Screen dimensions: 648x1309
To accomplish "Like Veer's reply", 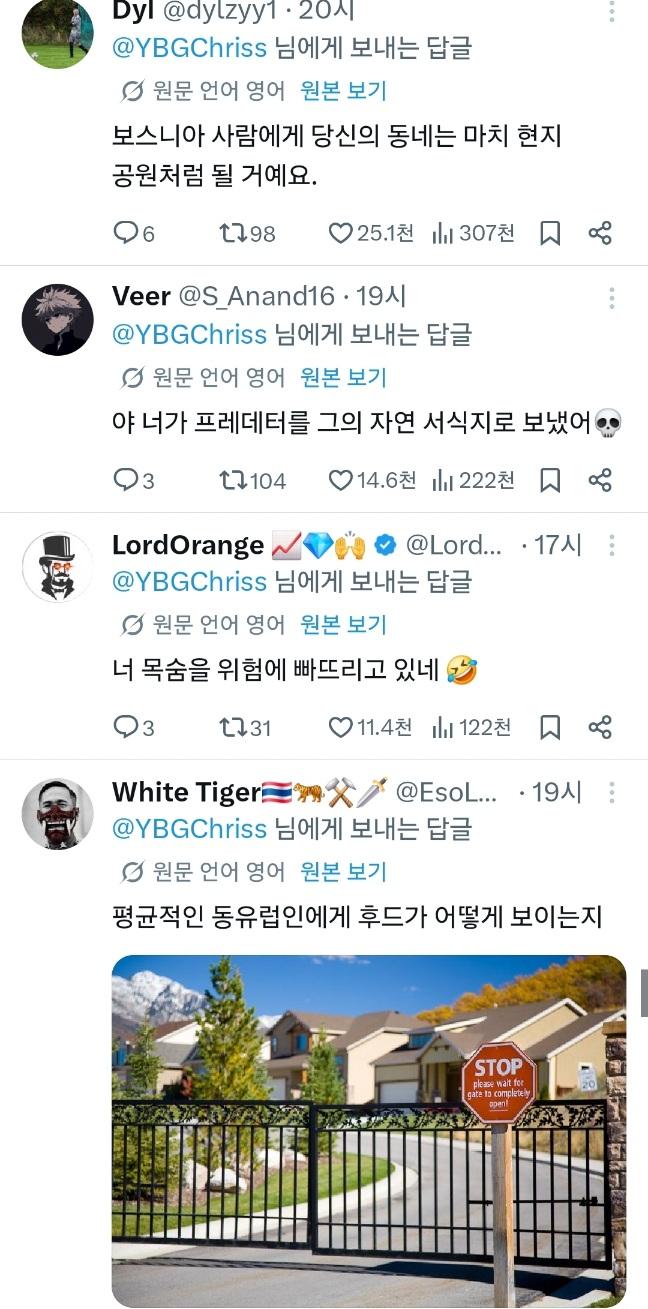I will click(x=372, y=480).
